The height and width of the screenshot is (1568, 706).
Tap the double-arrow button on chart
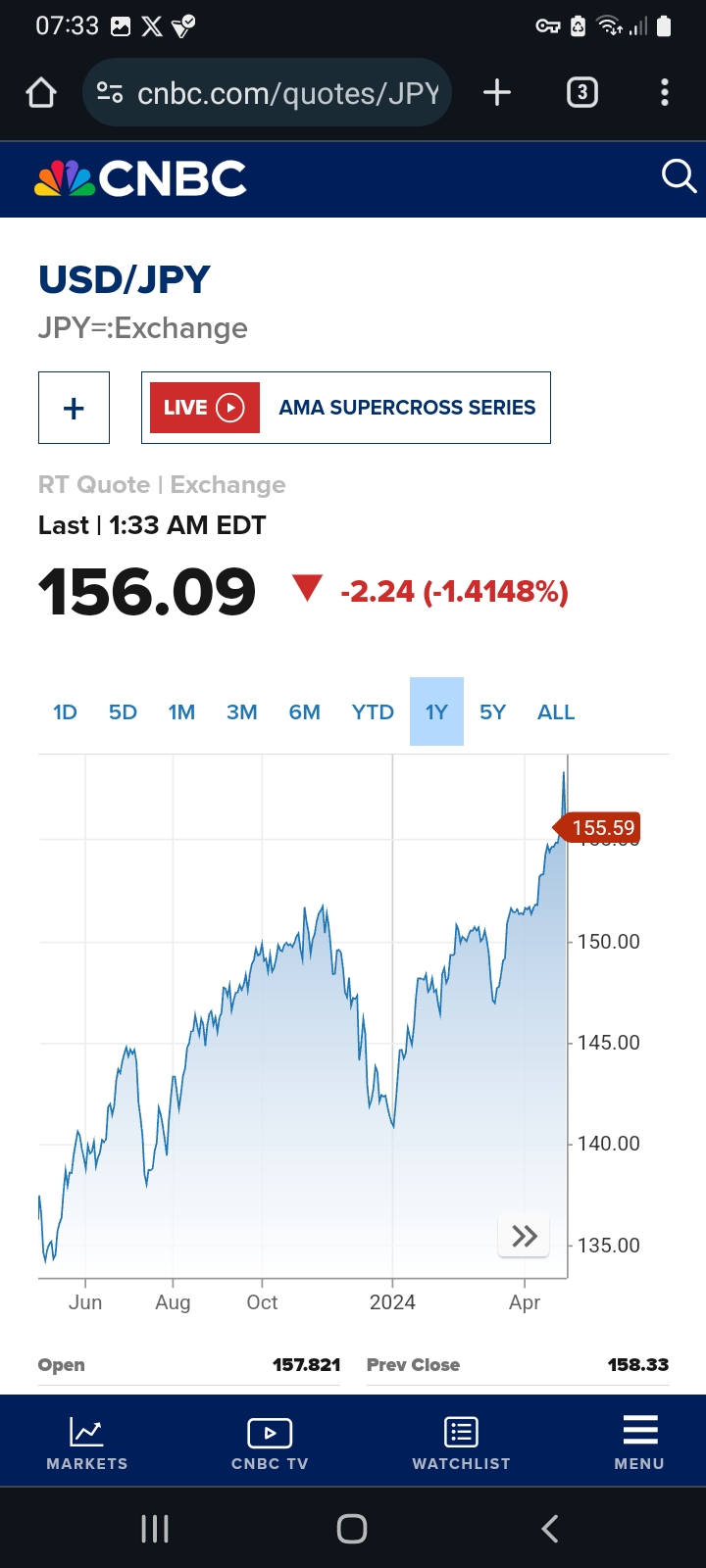pyautogui.click(x=524, y=1236)
